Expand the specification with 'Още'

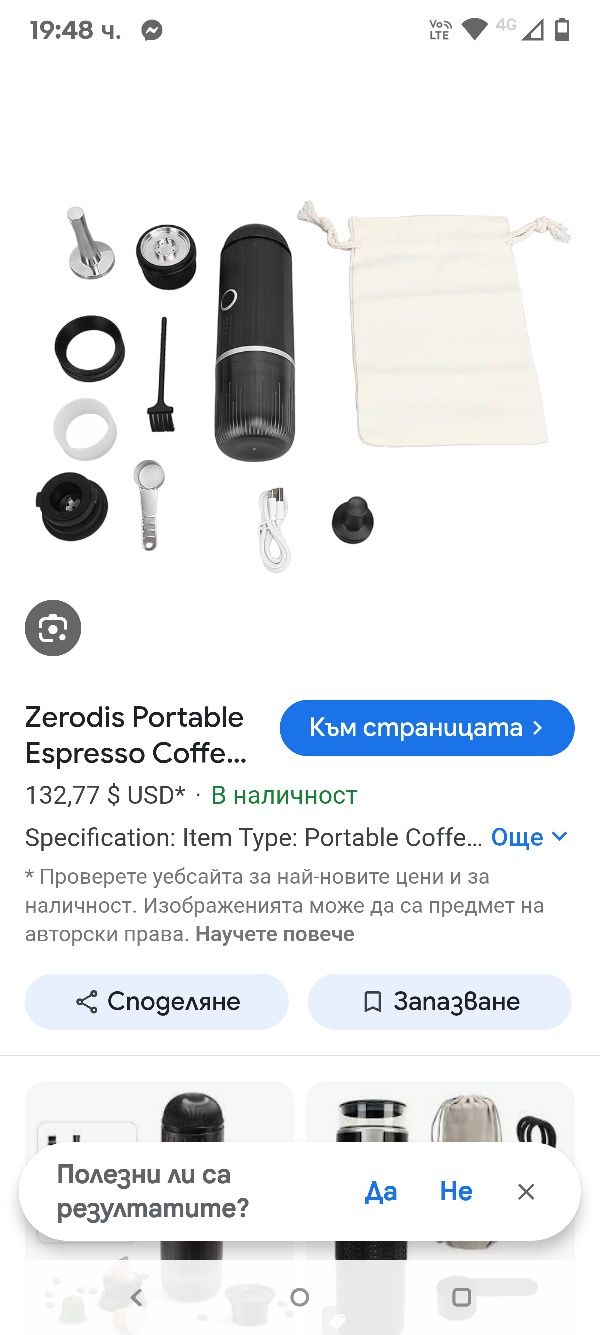[529, 837]
